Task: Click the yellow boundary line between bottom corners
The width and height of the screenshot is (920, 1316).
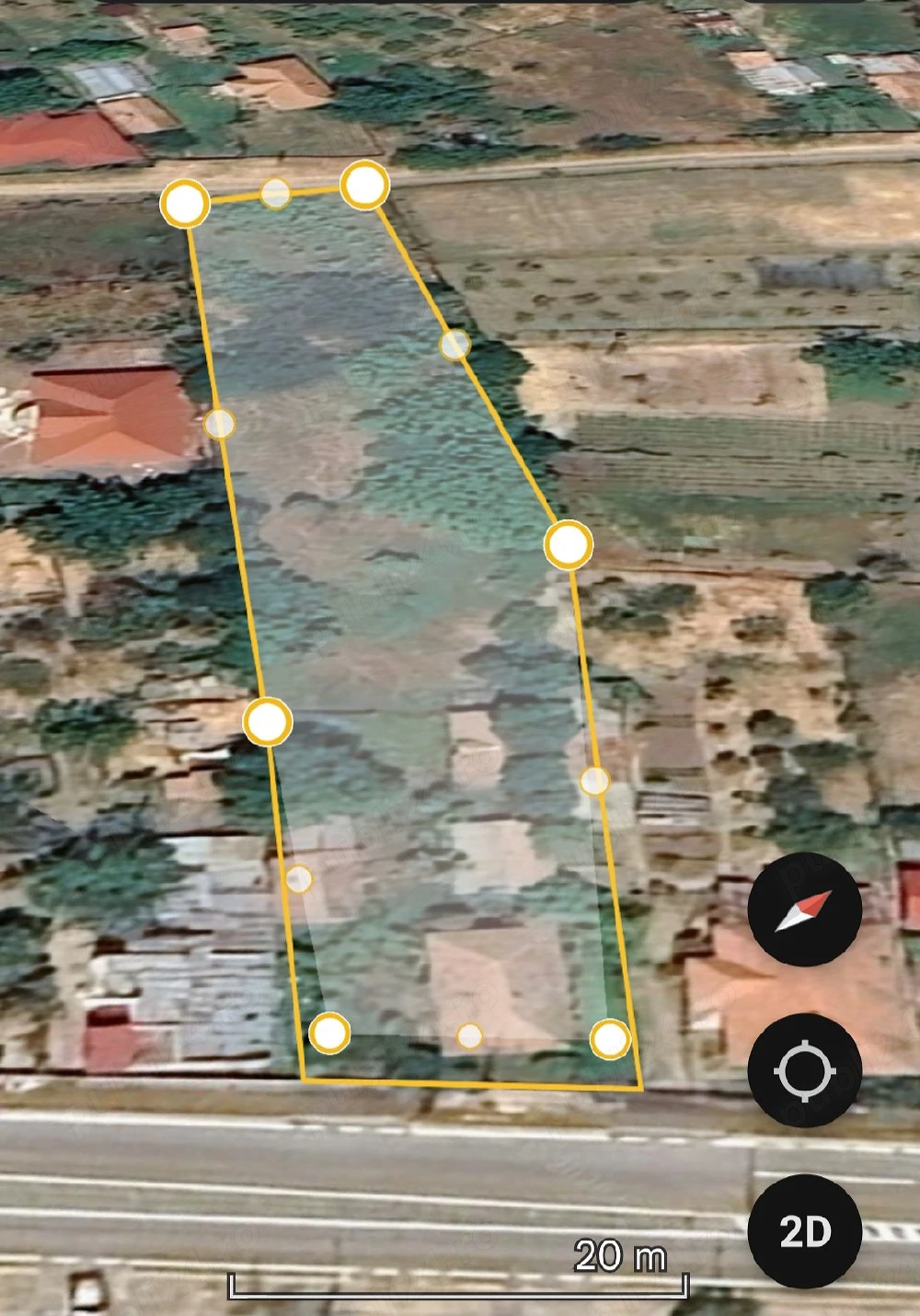Action: (x=469, y=1082)
